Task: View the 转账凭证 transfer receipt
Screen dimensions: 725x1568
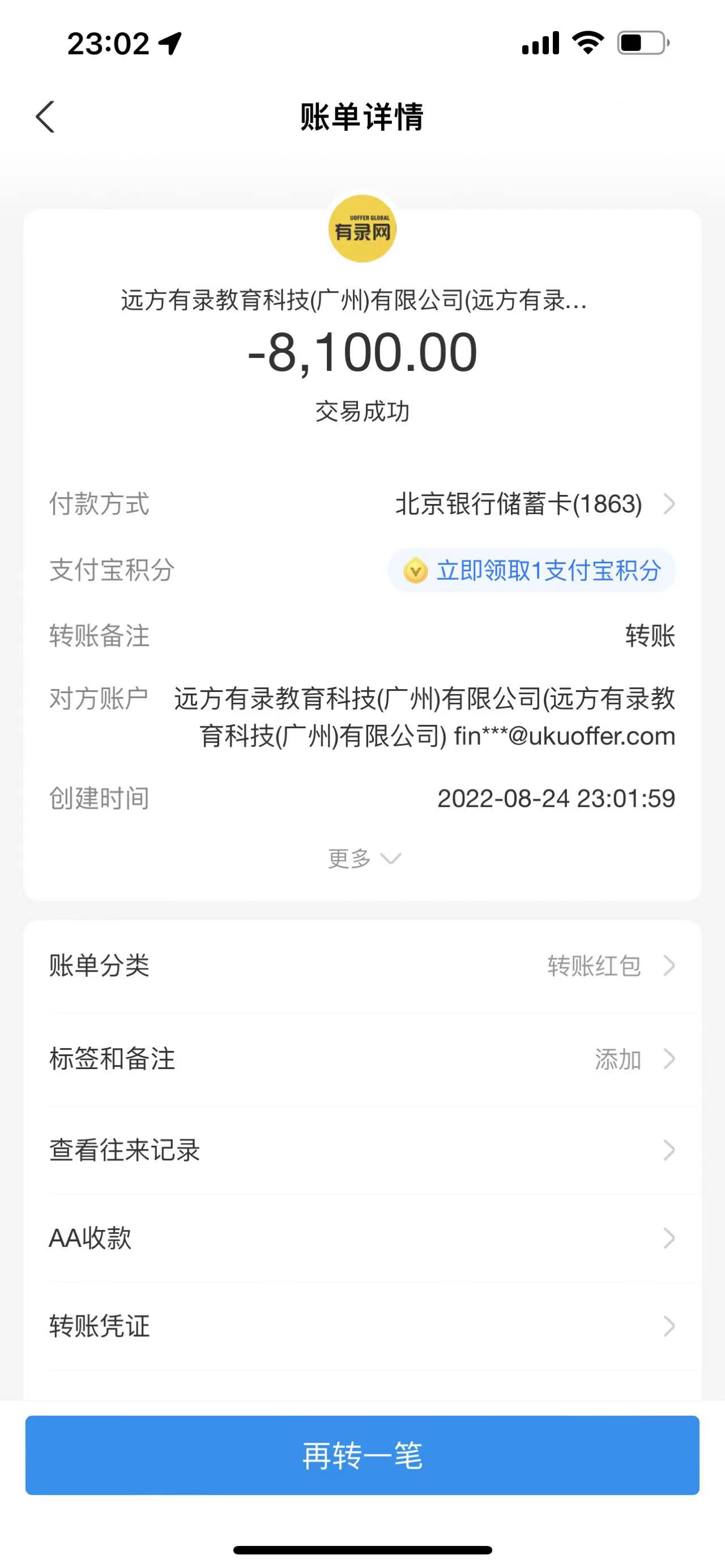Action: coord(362,1326)
